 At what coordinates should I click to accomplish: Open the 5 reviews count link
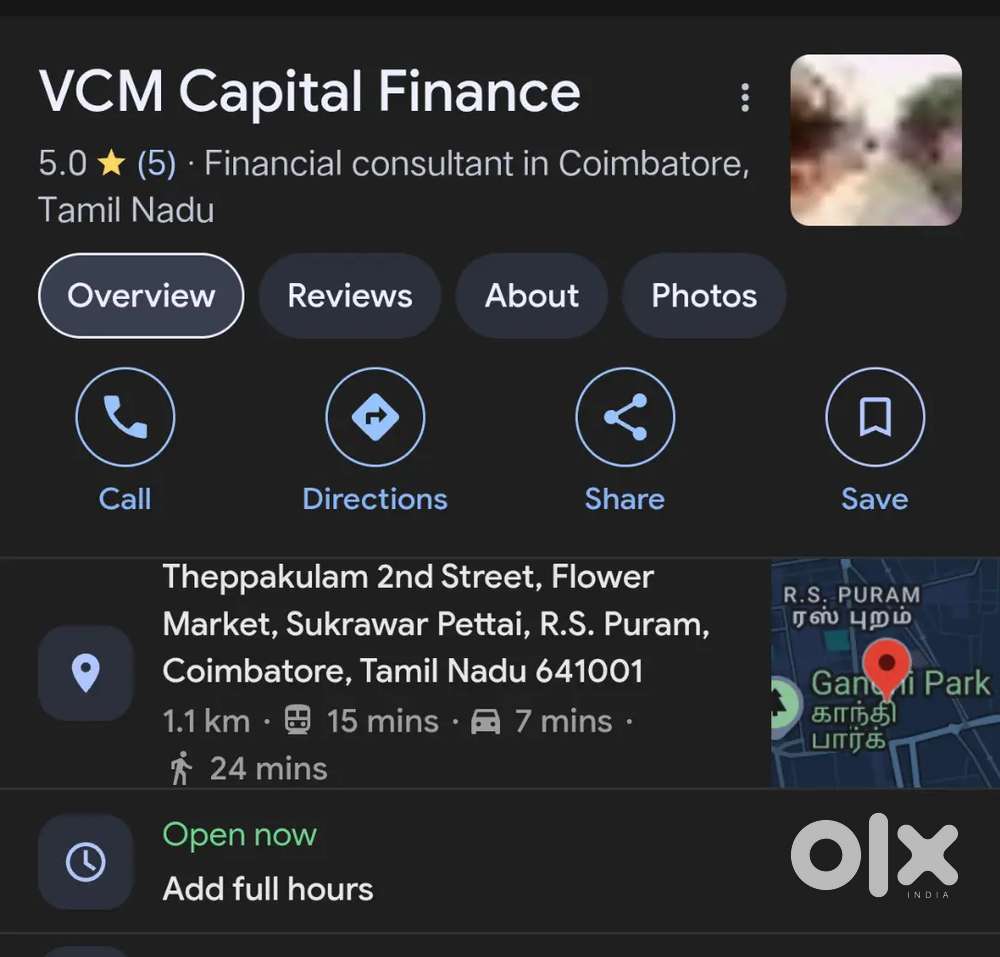[156, 164]
